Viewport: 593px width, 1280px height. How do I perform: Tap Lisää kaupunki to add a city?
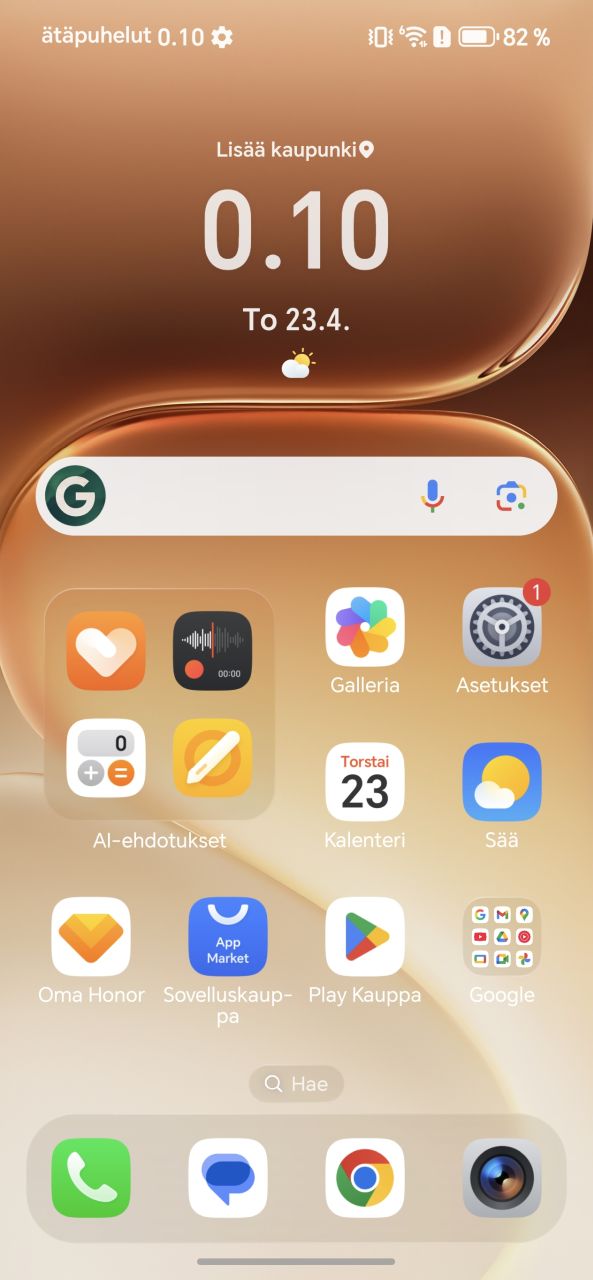[295, 150]
